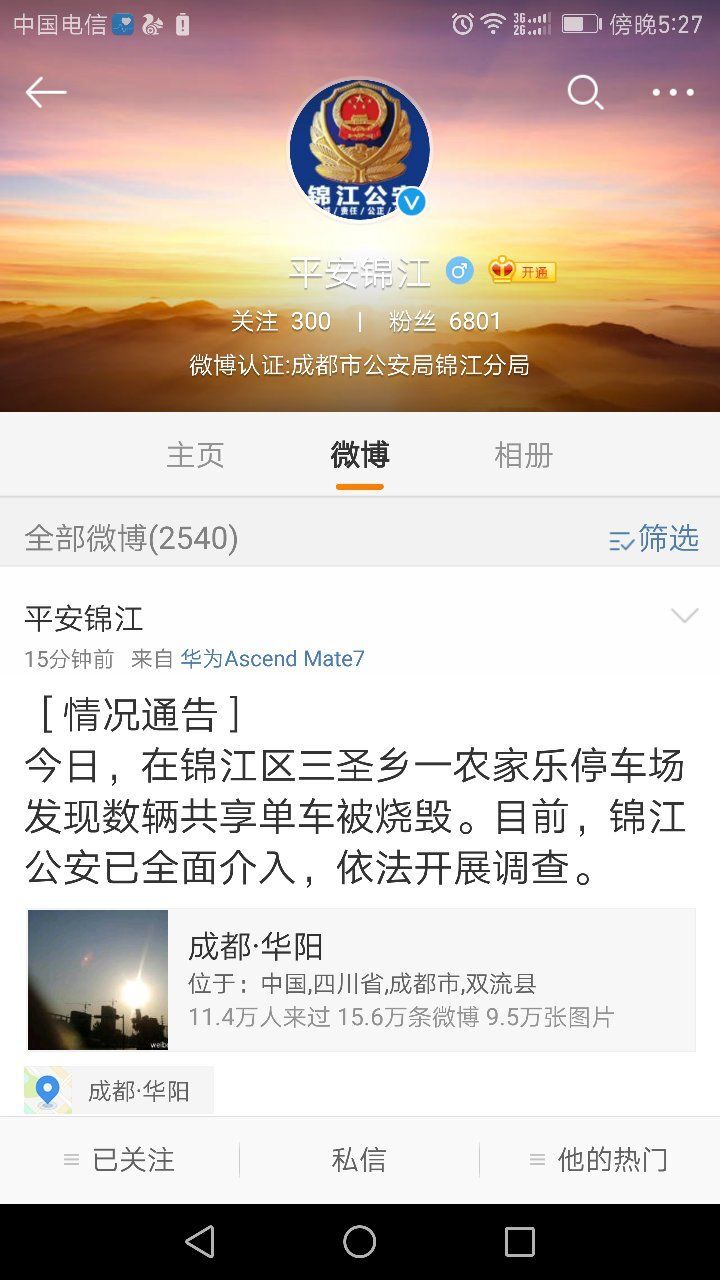This screenshot has width=720, height=1280.
Task: Open Android recent apps button
Action: (x=519, y=1240)
